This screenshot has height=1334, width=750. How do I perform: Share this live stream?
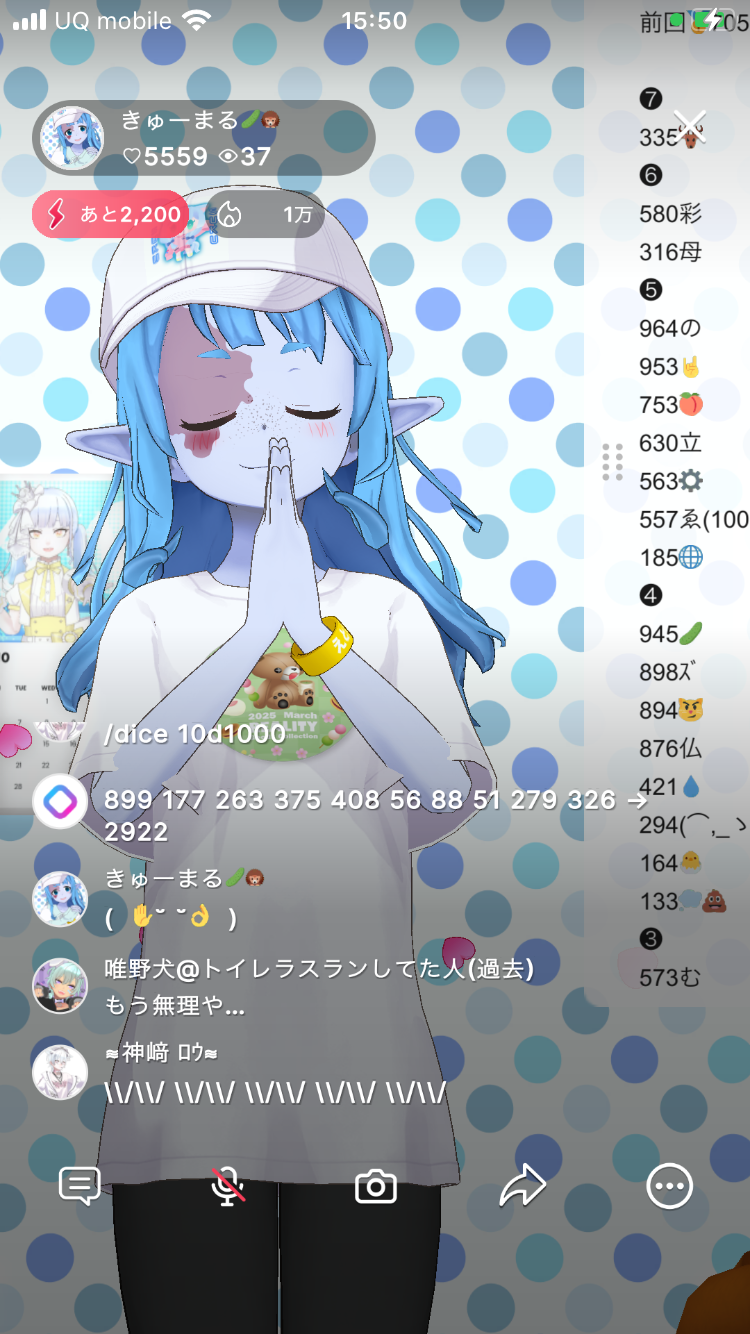[x=522, y=1187]
